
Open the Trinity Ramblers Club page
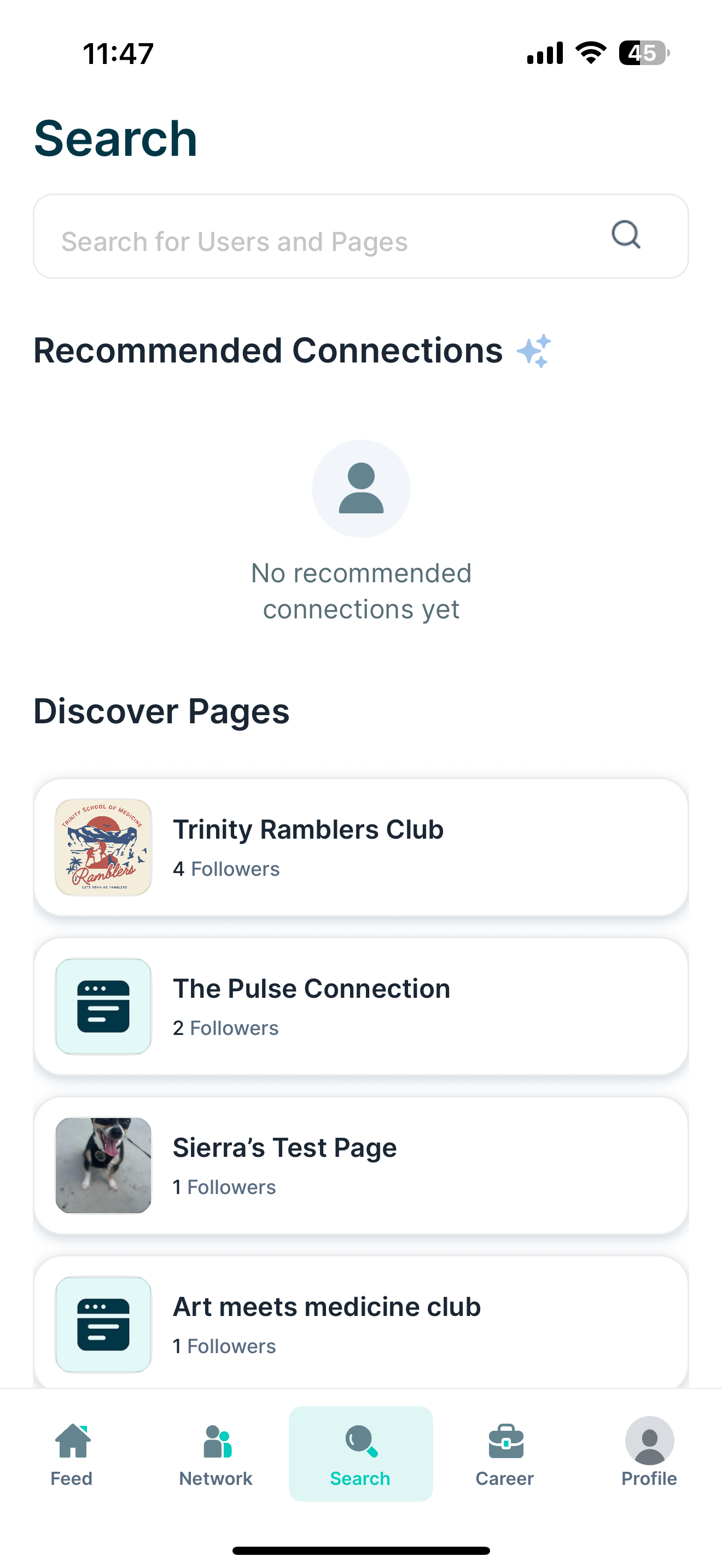(360, 847)
